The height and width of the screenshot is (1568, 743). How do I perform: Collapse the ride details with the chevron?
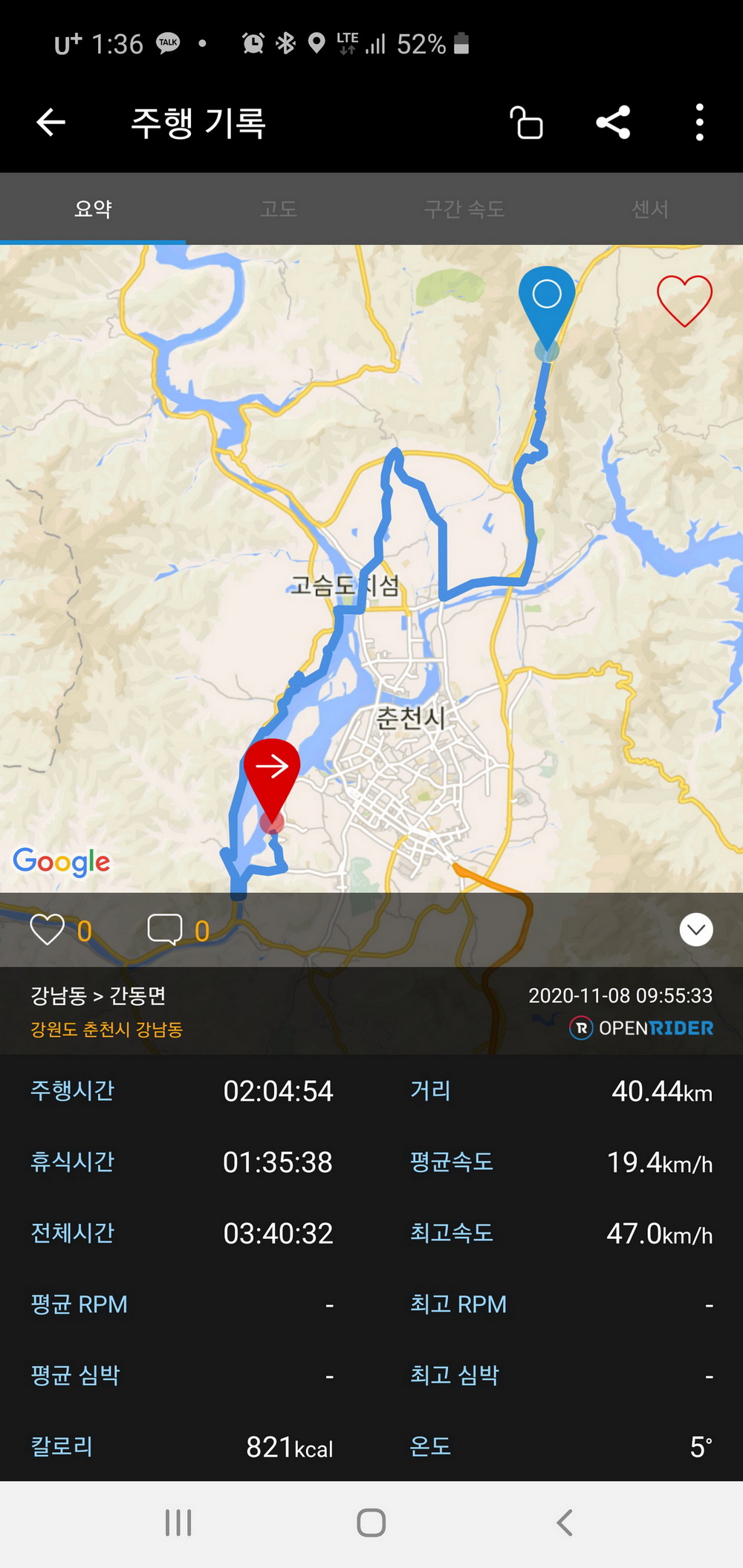tap(696, 930)
